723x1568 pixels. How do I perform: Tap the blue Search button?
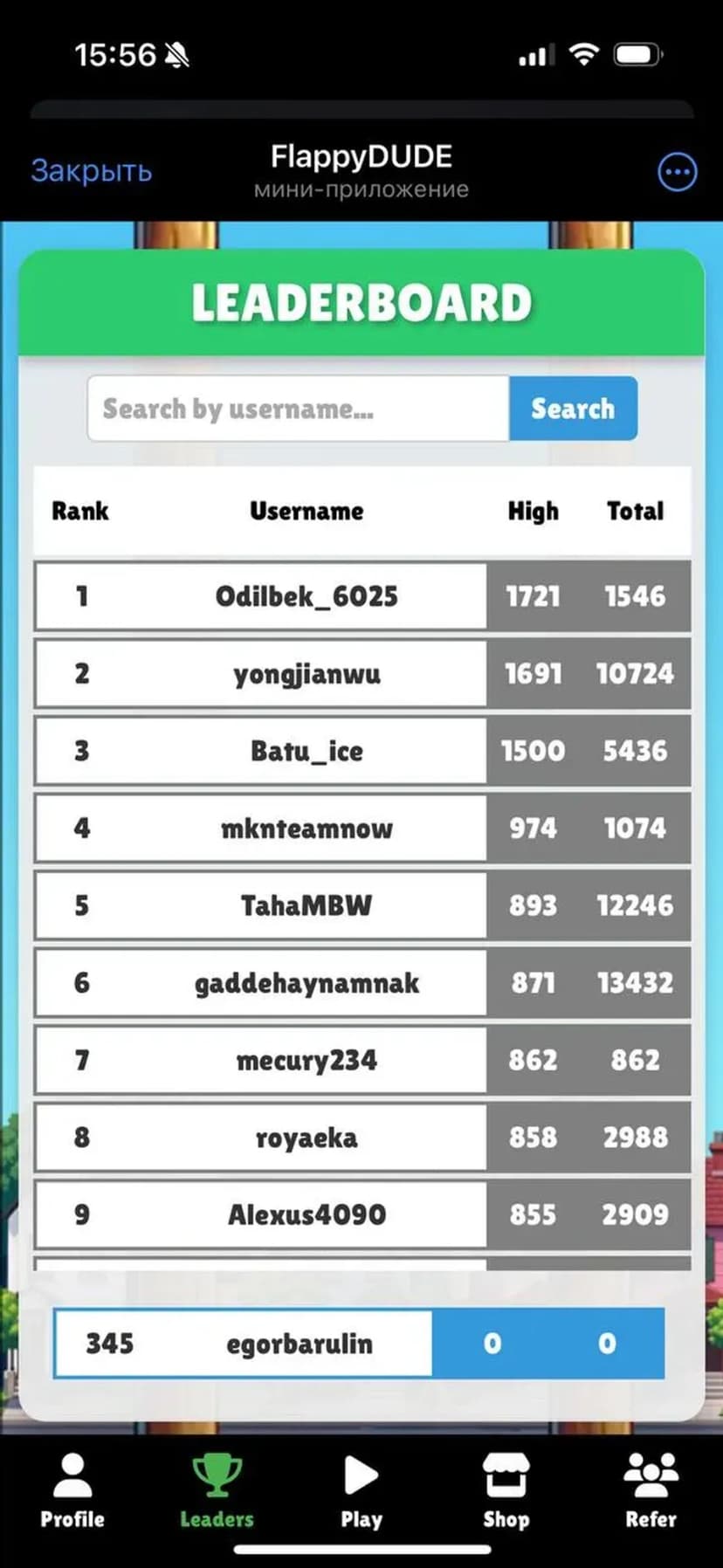[x=573, y=409]
